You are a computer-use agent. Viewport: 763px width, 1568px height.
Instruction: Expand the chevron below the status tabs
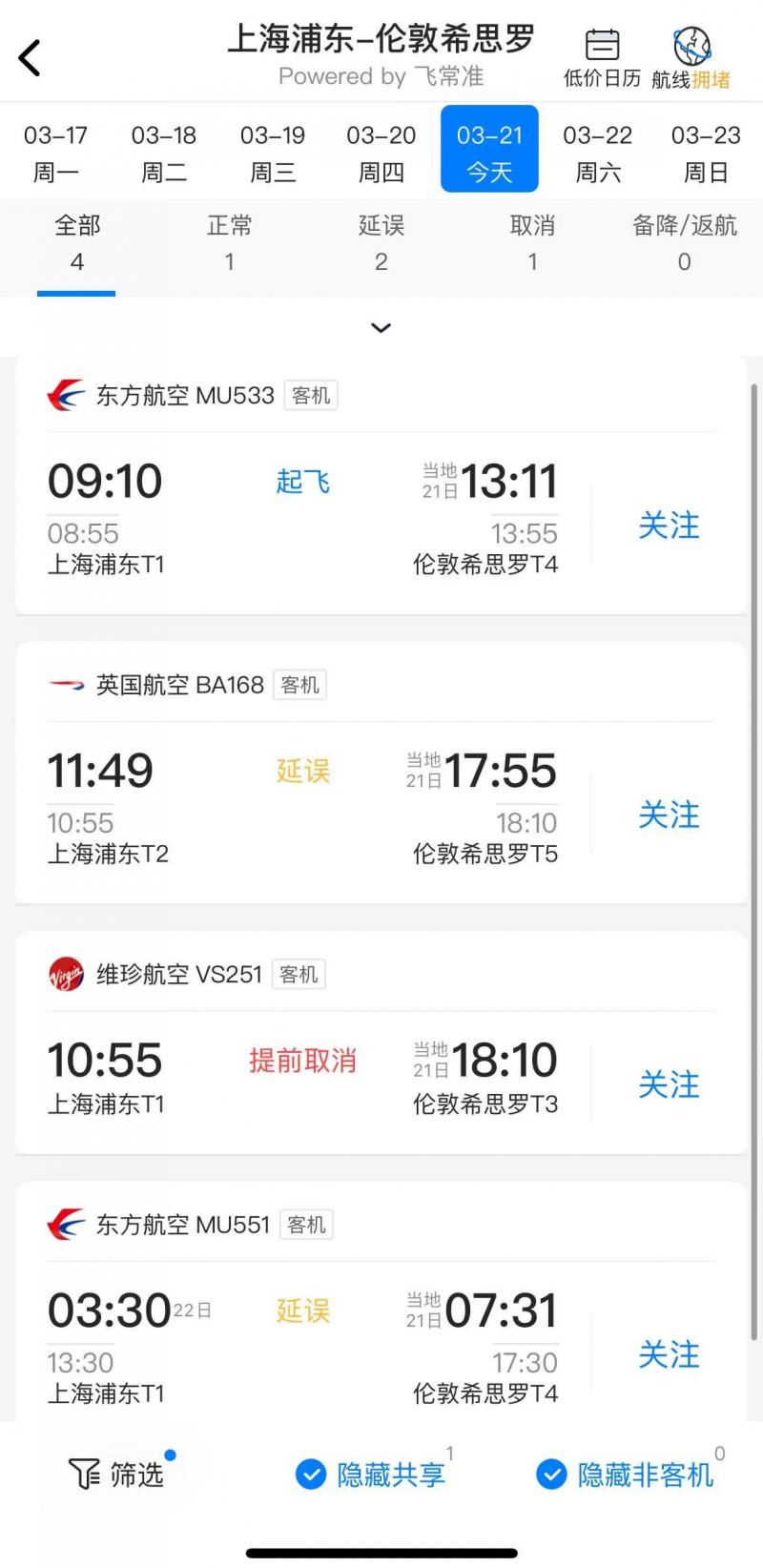pyautogui.click(x=381, y=328)
